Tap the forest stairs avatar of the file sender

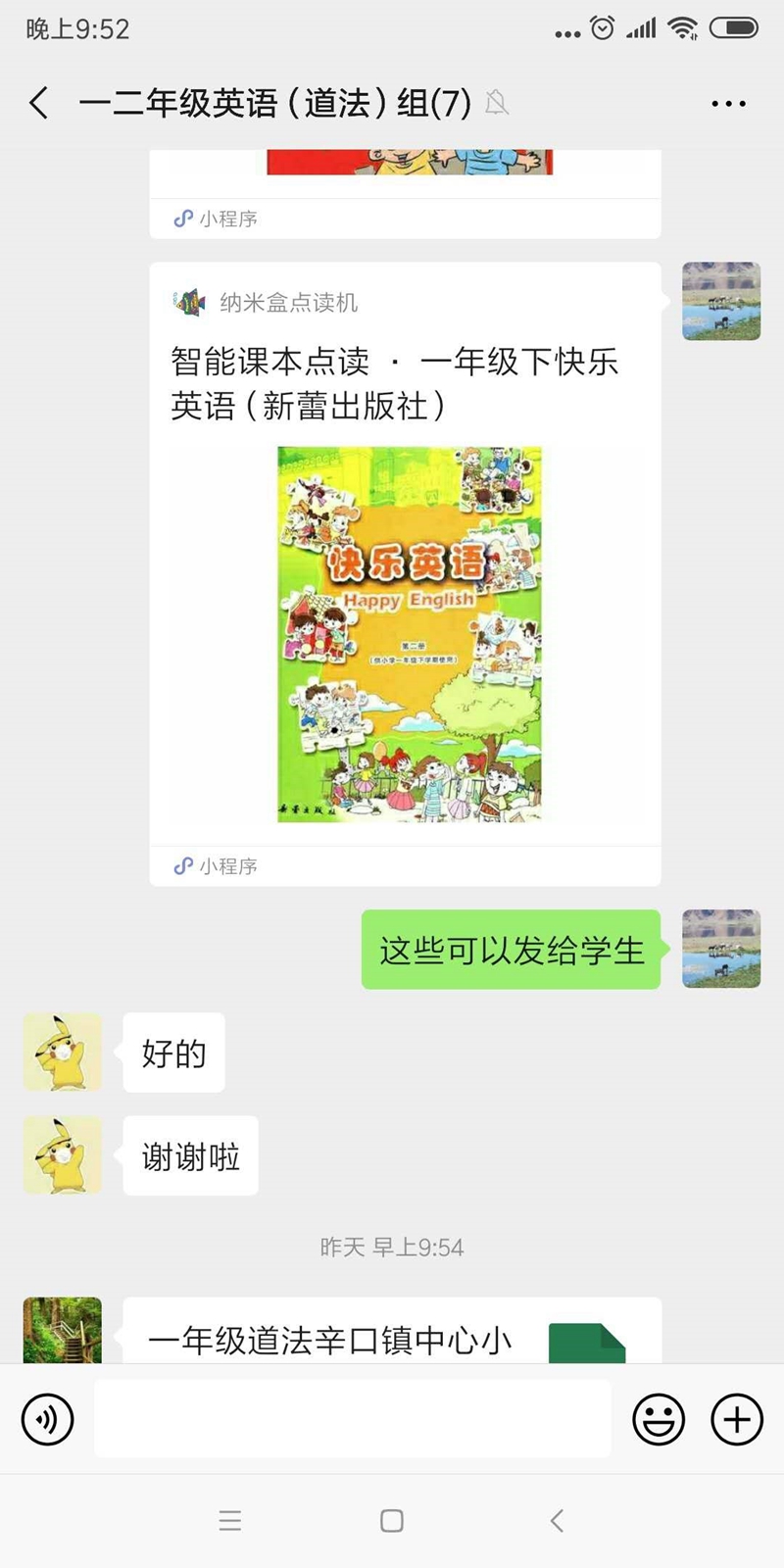click(x=63, y=1331)
